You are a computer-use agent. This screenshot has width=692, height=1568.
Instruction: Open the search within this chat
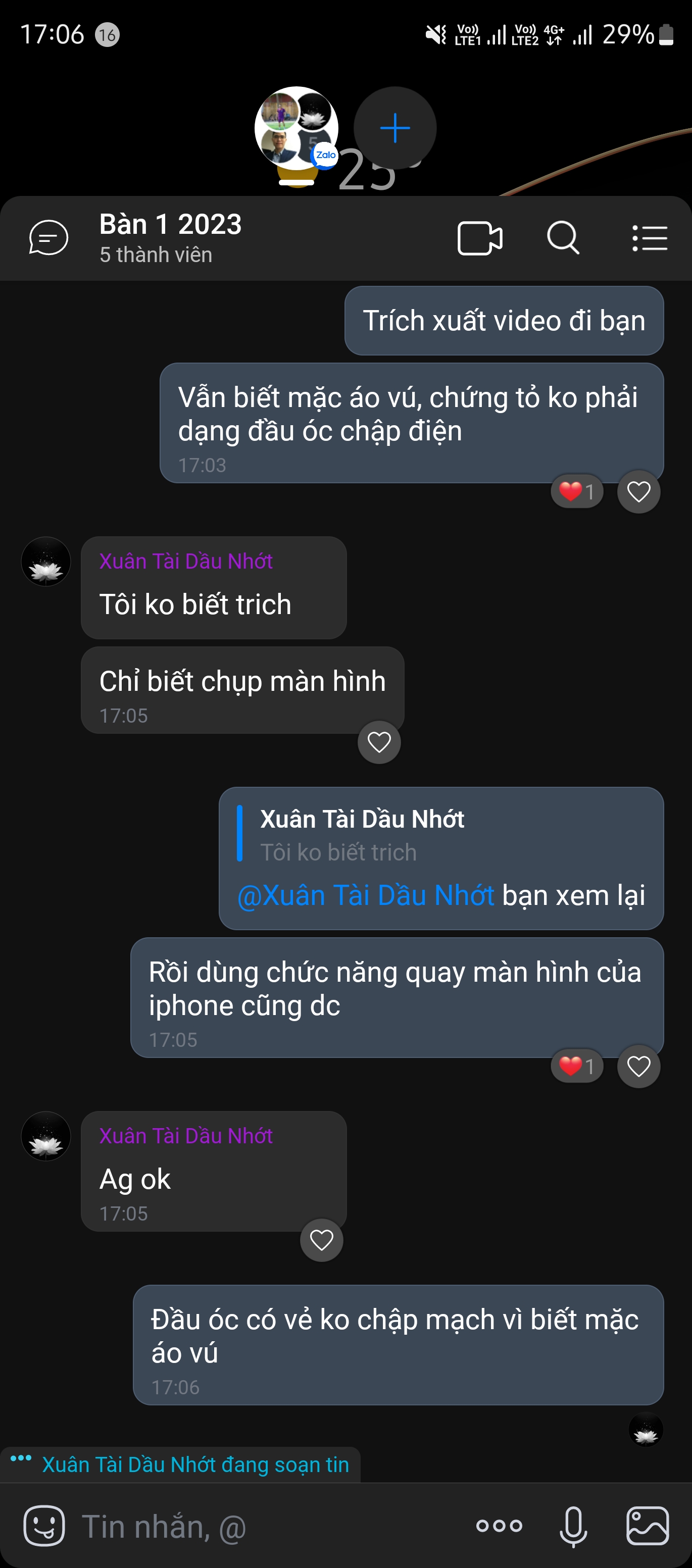563,238
